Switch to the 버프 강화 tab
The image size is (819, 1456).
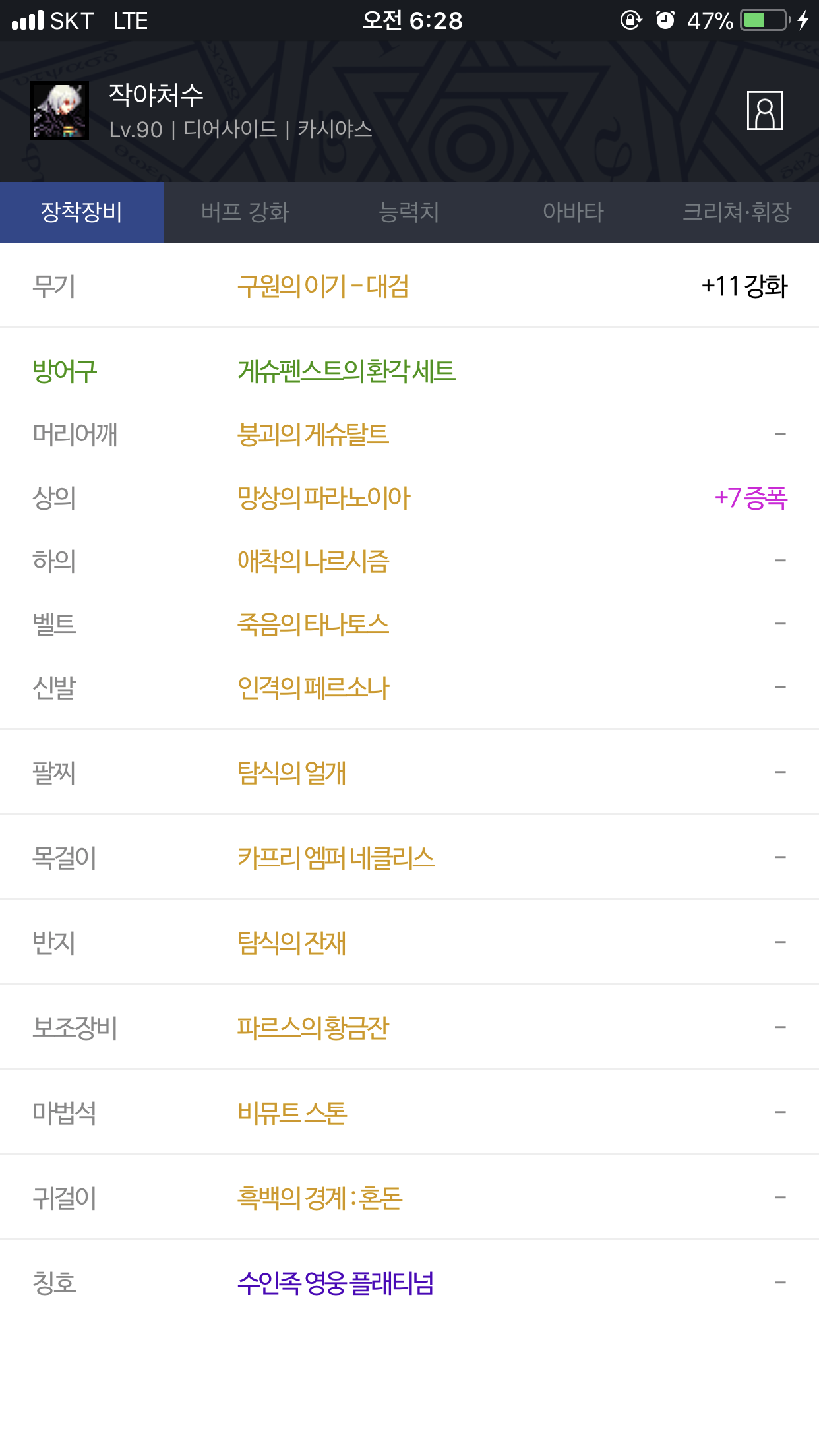pos(245,212)
